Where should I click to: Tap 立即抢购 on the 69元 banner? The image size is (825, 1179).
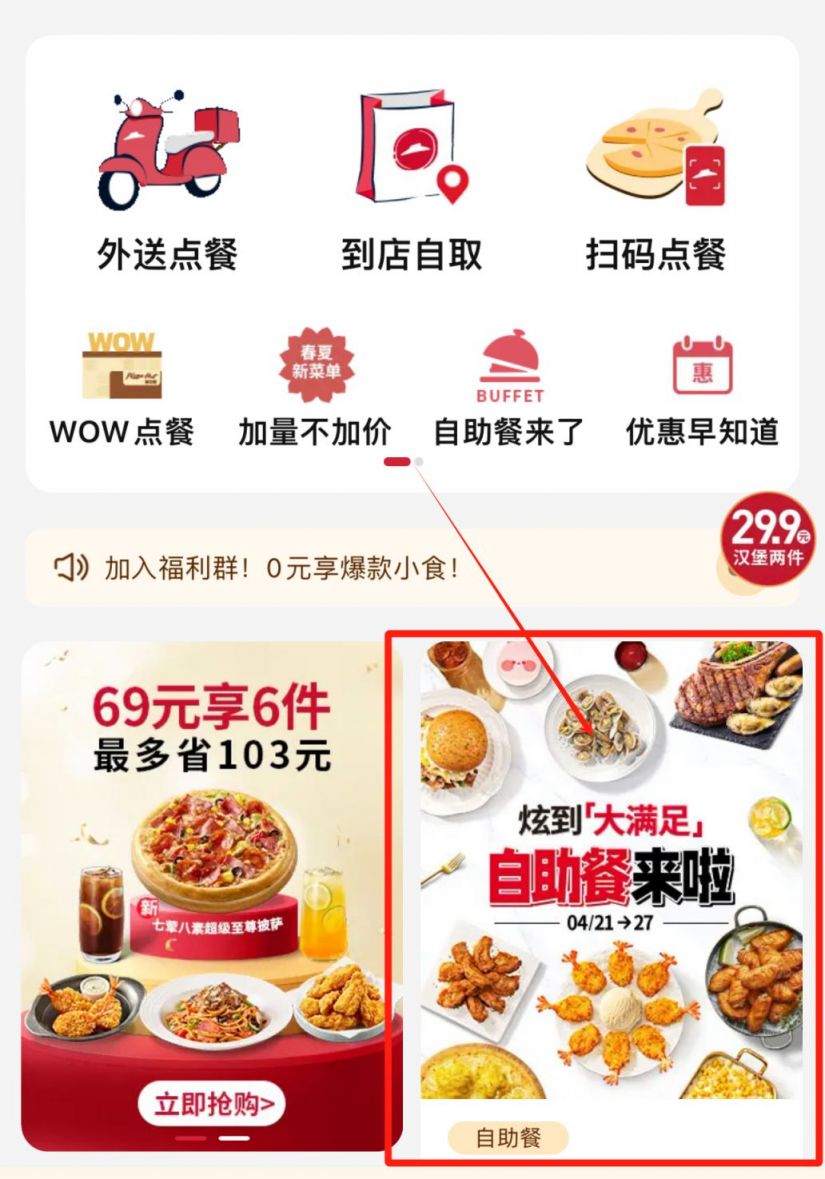211,1104
